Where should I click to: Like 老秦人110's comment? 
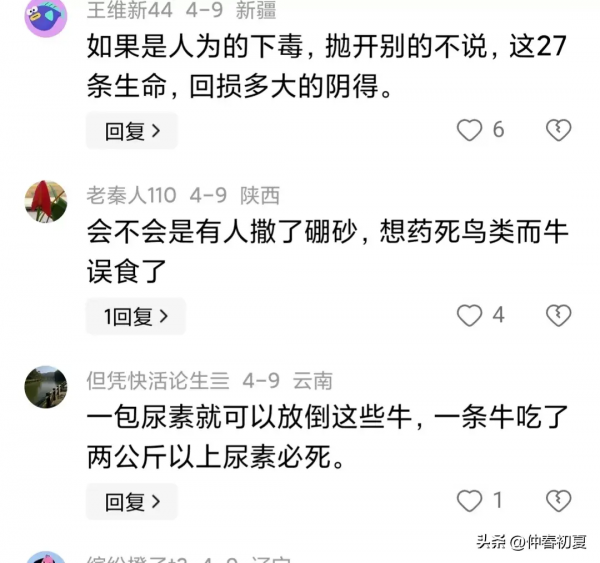469,316
